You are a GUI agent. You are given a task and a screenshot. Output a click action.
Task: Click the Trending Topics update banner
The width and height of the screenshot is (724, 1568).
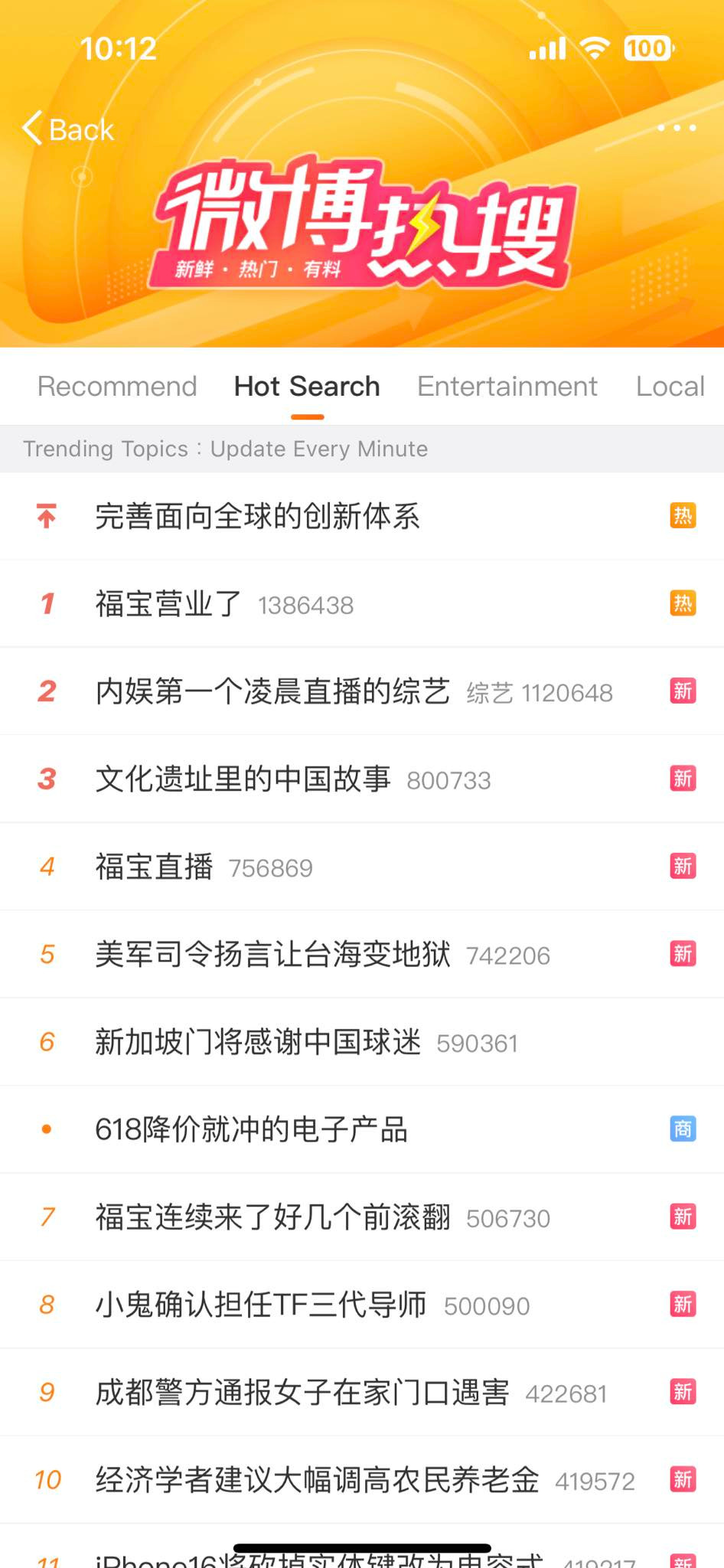click(x=226, y=449)
